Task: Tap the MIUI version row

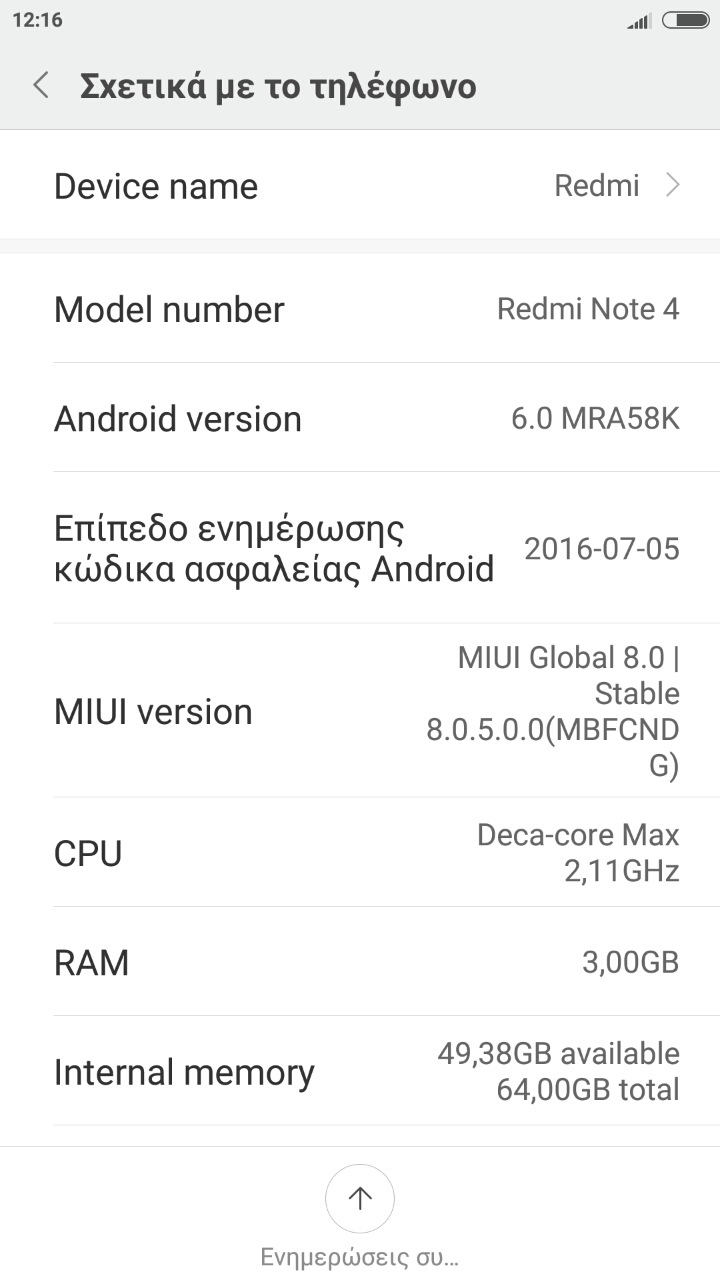Action: (360, 711)
